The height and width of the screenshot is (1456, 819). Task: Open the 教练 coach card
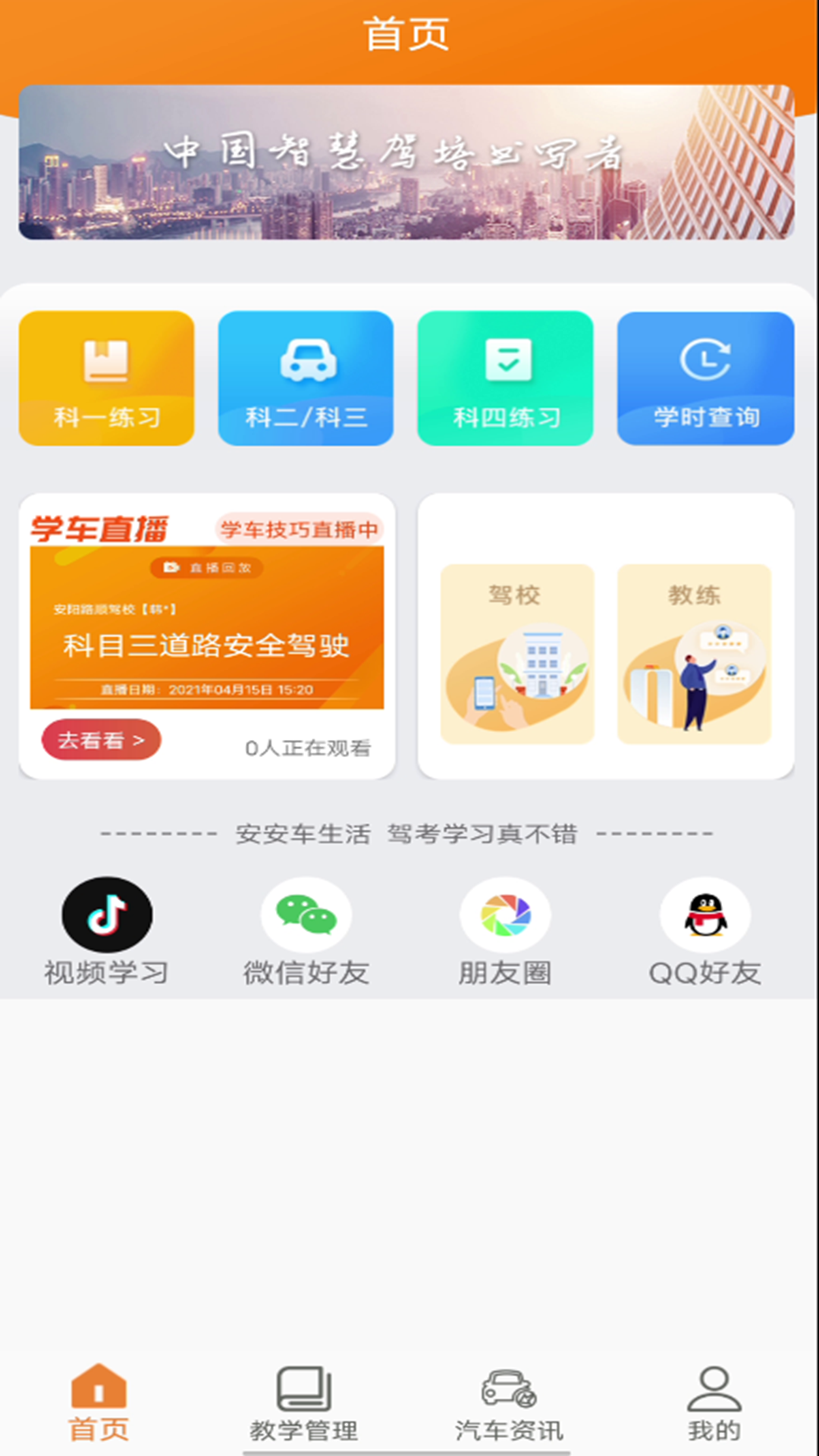694,654
